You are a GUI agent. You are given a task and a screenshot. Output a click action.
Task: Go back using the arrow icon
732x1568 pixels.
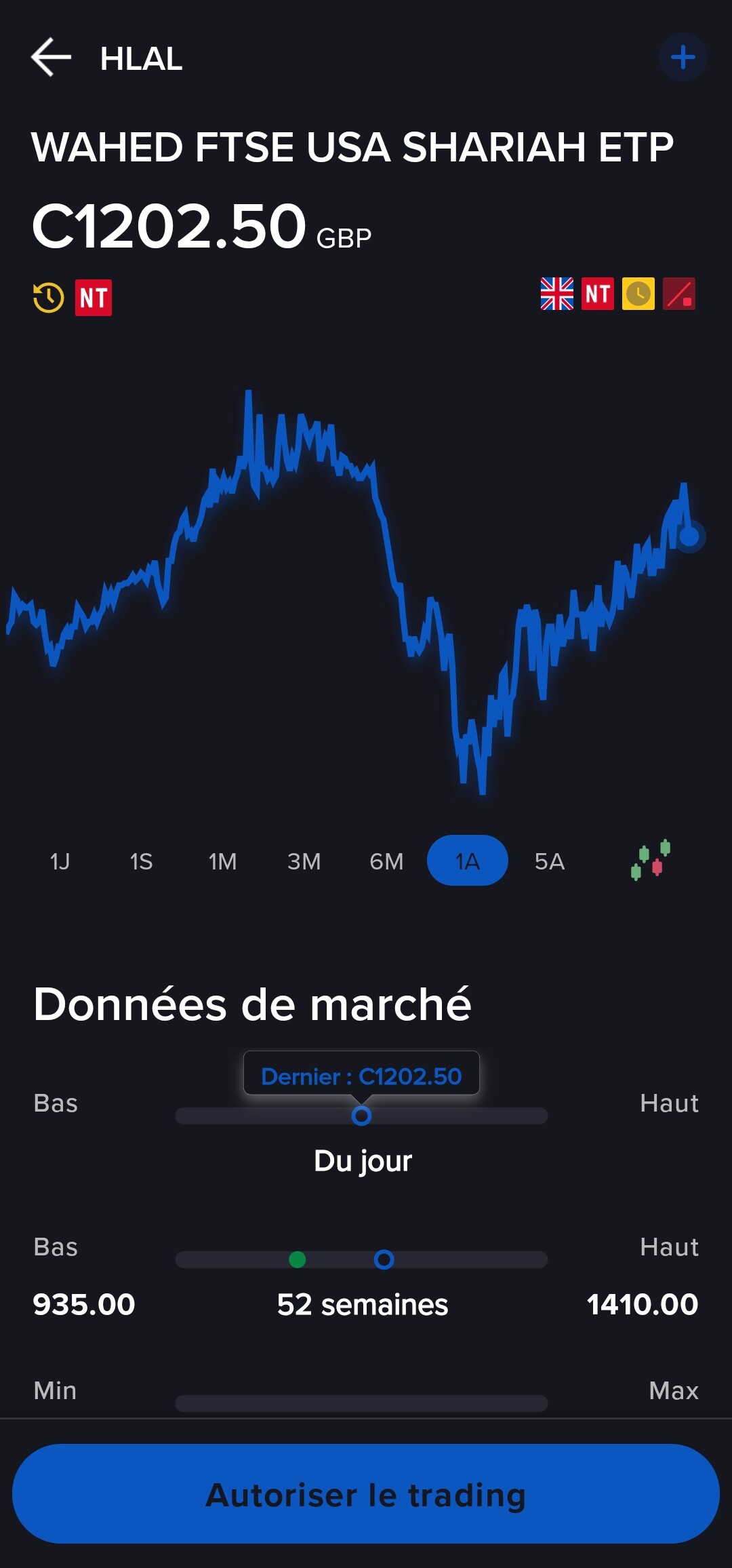[x=52, y=58]
